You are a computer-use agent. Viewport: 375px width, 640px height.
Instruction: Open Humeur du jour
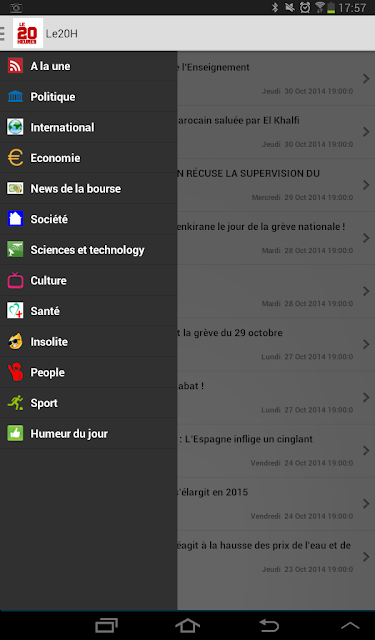(x=89, y=433)
